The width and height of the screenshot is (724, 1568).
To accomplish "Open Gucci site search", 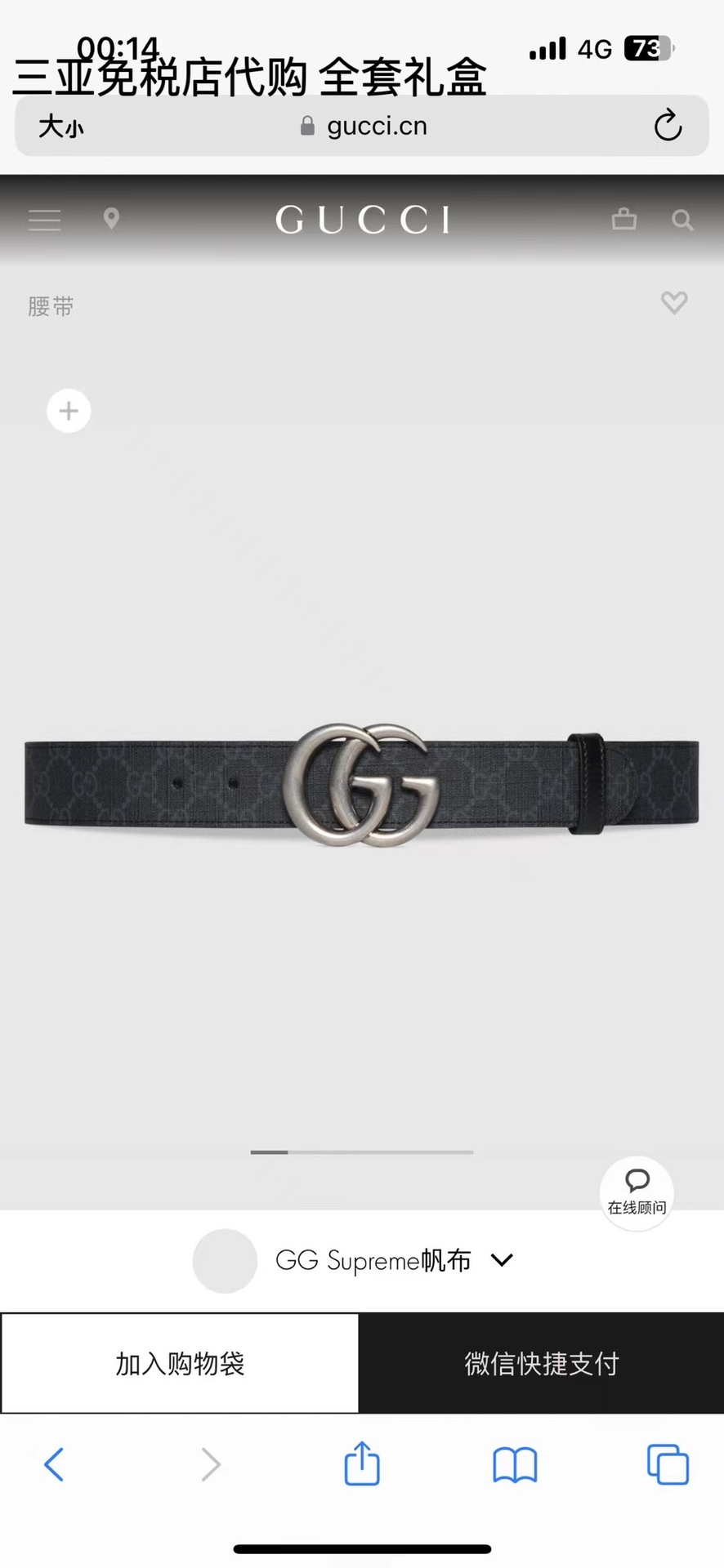I will click(682, 220).
